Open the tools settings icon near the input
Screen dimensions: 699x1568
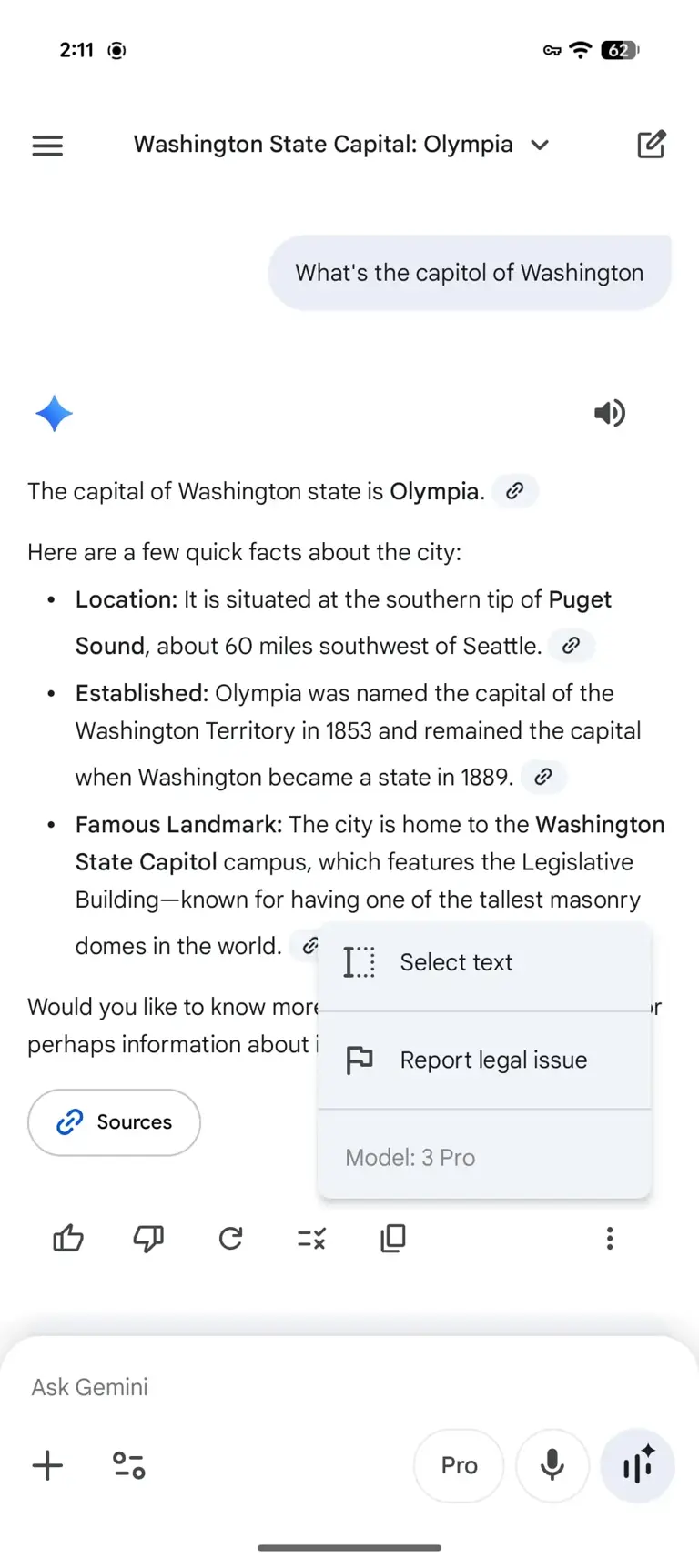[x=128, y=1465]
